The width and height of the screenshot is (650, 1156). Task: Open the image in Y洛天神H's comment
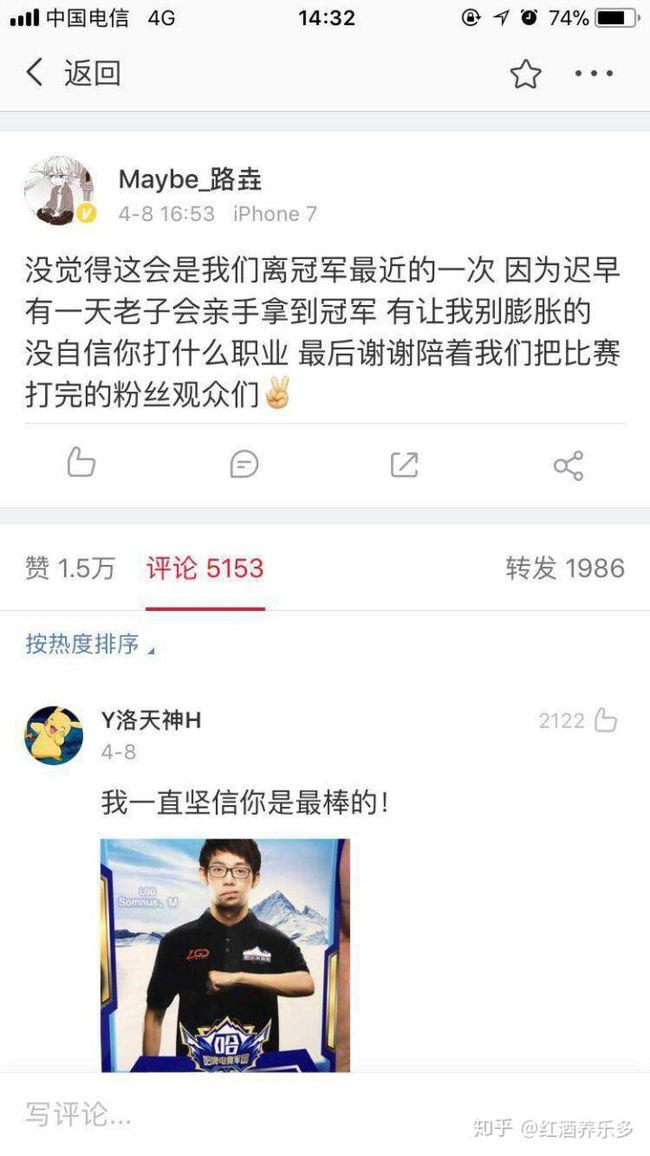[x=226, y=955]
